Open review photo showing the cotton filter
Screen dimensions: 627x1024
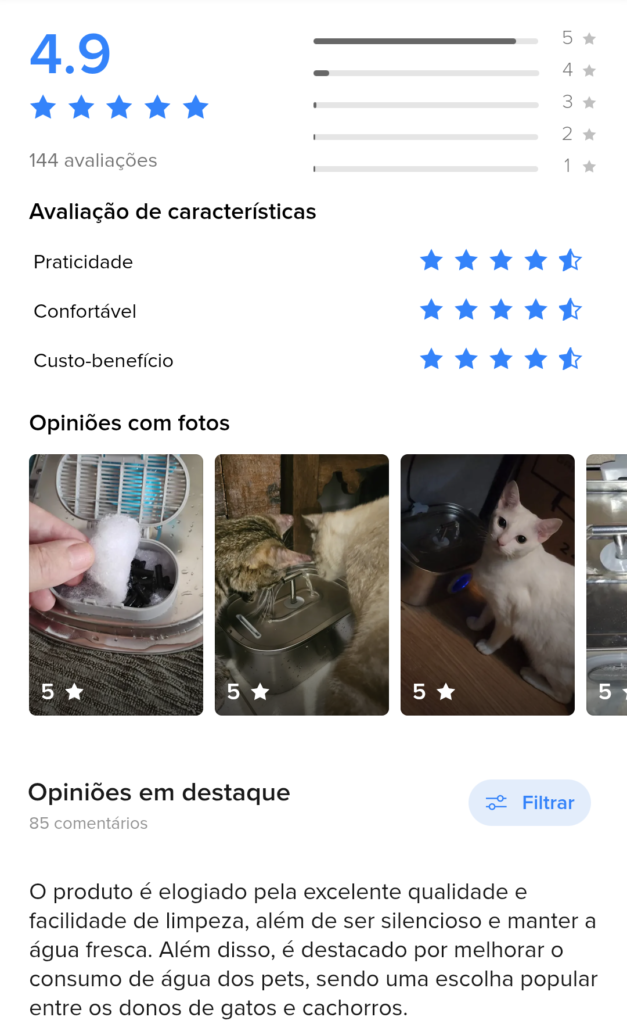click(116, 585)
